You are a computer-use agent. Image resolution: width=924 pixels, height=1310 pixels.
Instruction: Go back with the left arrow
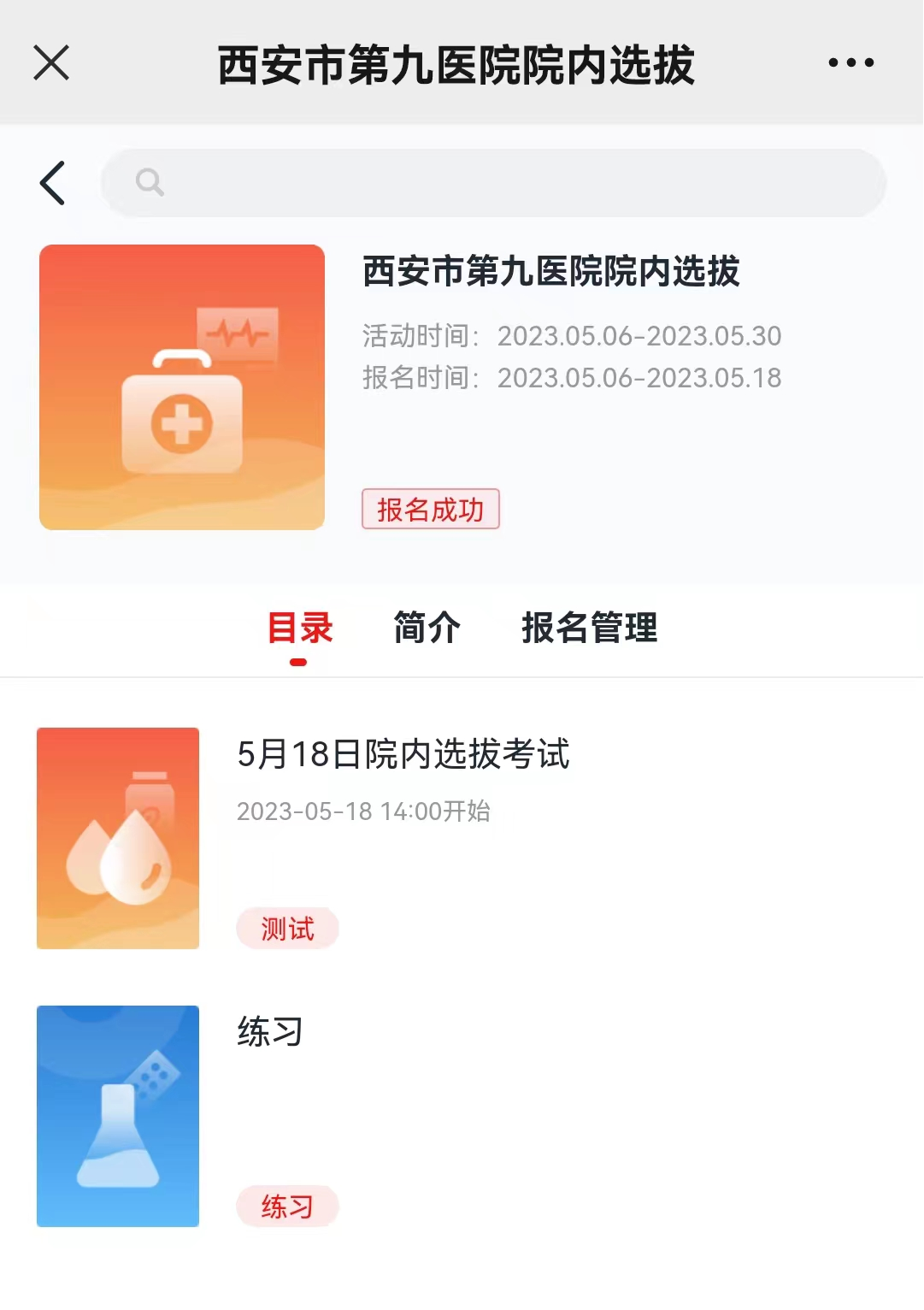(x=53, y=183)
